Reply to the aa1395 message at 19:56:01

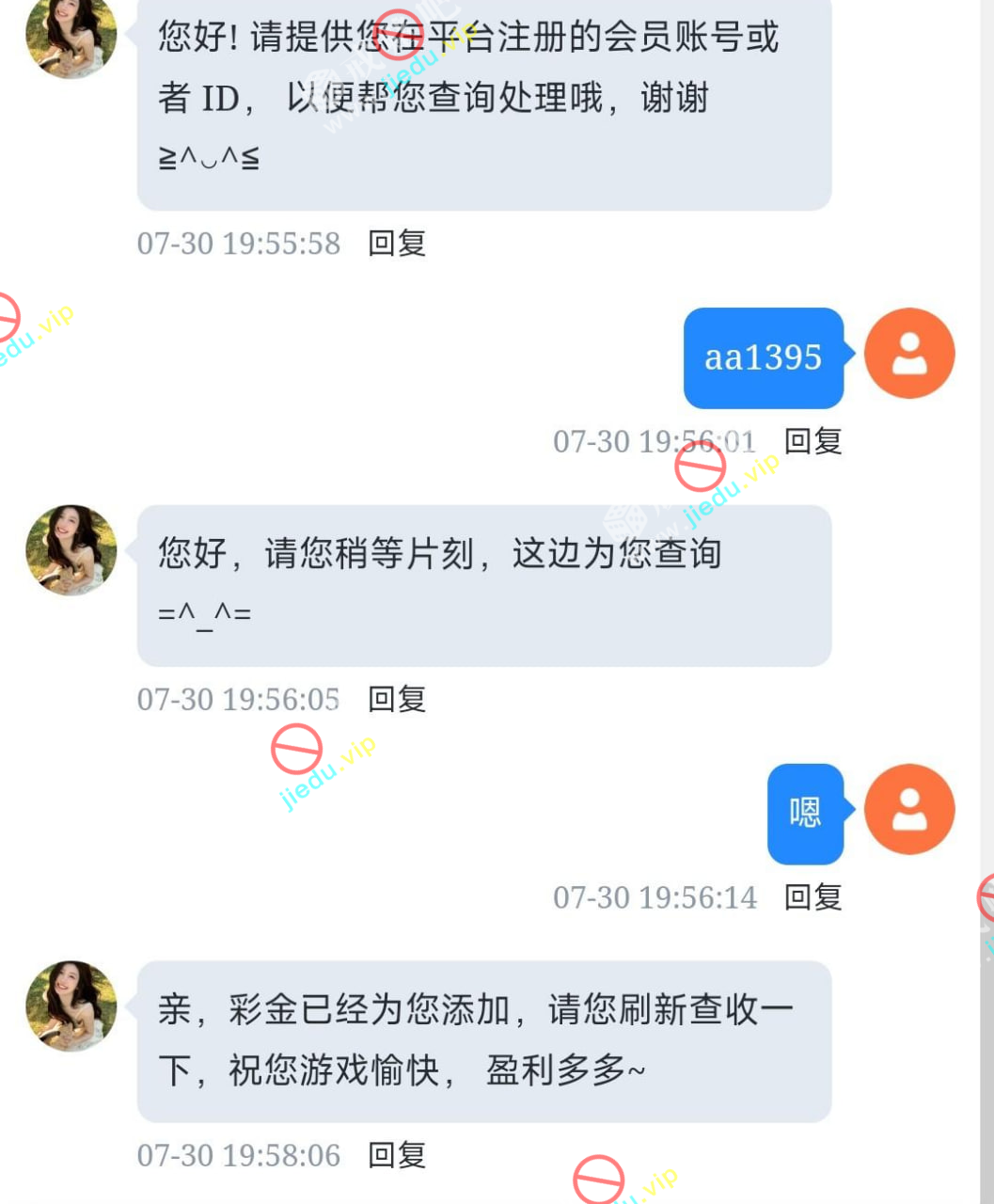click(813, 441)
